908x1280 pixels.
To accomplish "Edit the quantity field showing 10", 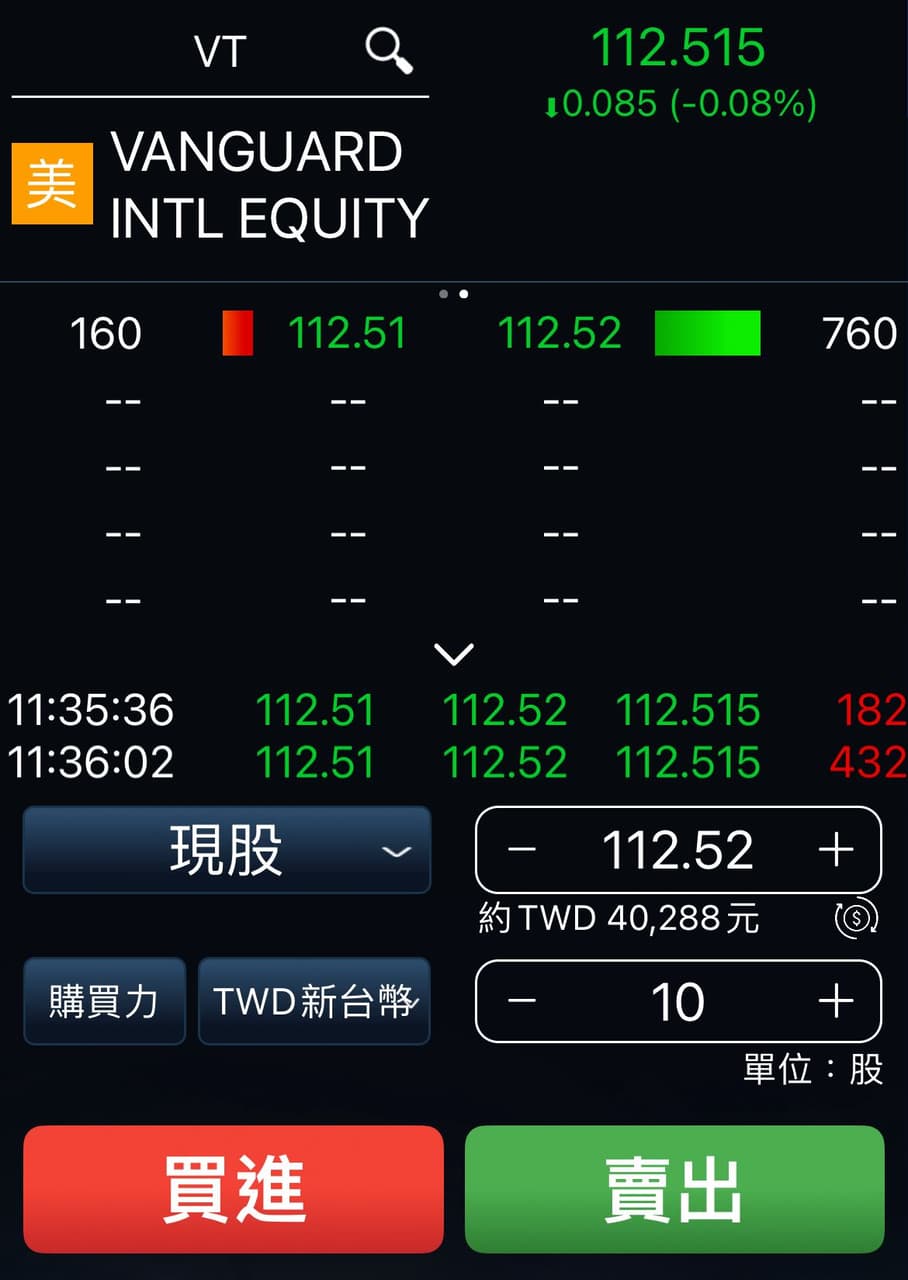I will click(x=678, y=1001).
